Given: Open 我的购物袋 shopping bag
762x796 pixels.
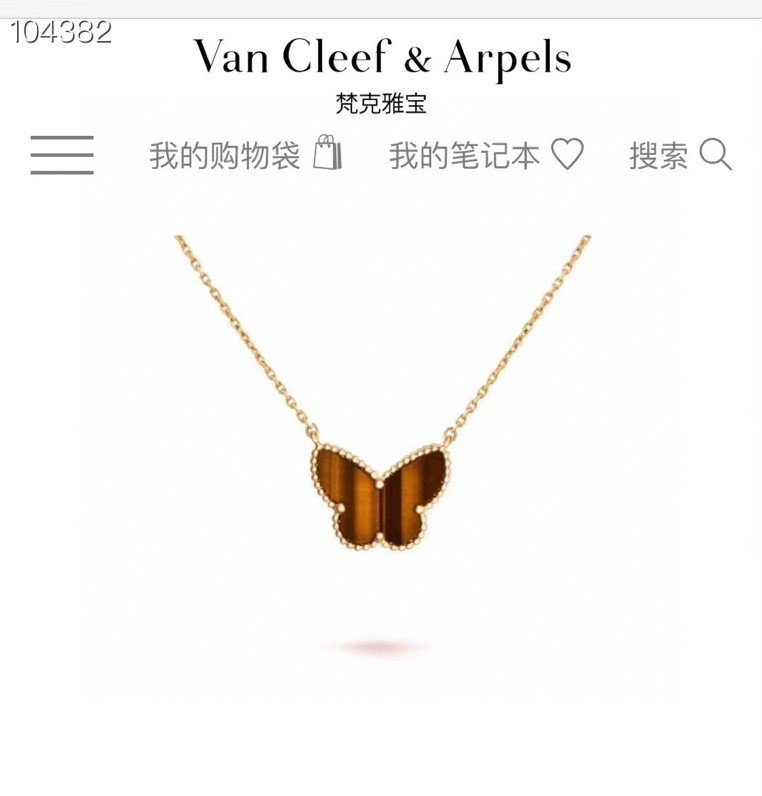Looking at the screenshot, I should coord(245,155).
